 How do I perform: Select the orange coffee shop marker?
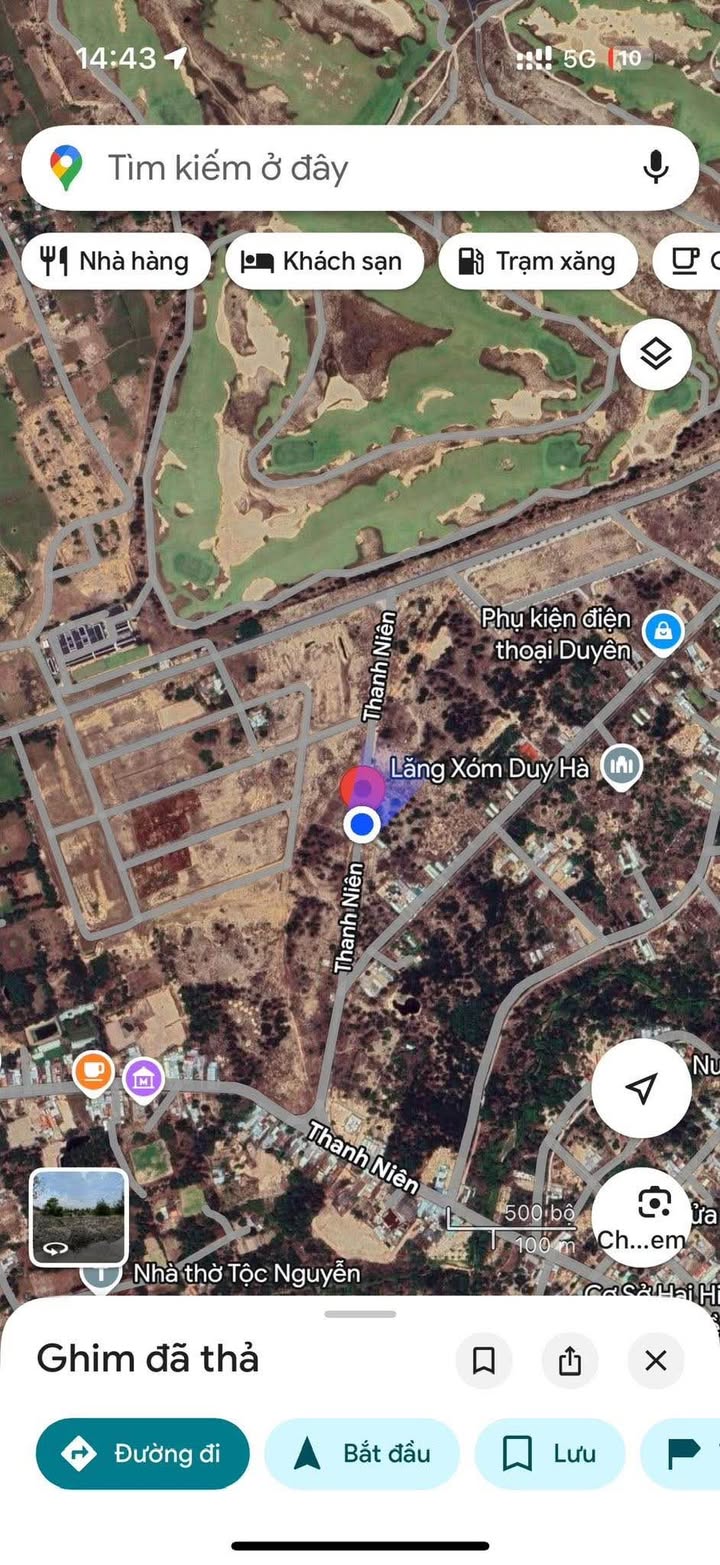[x=93, y=1072]
